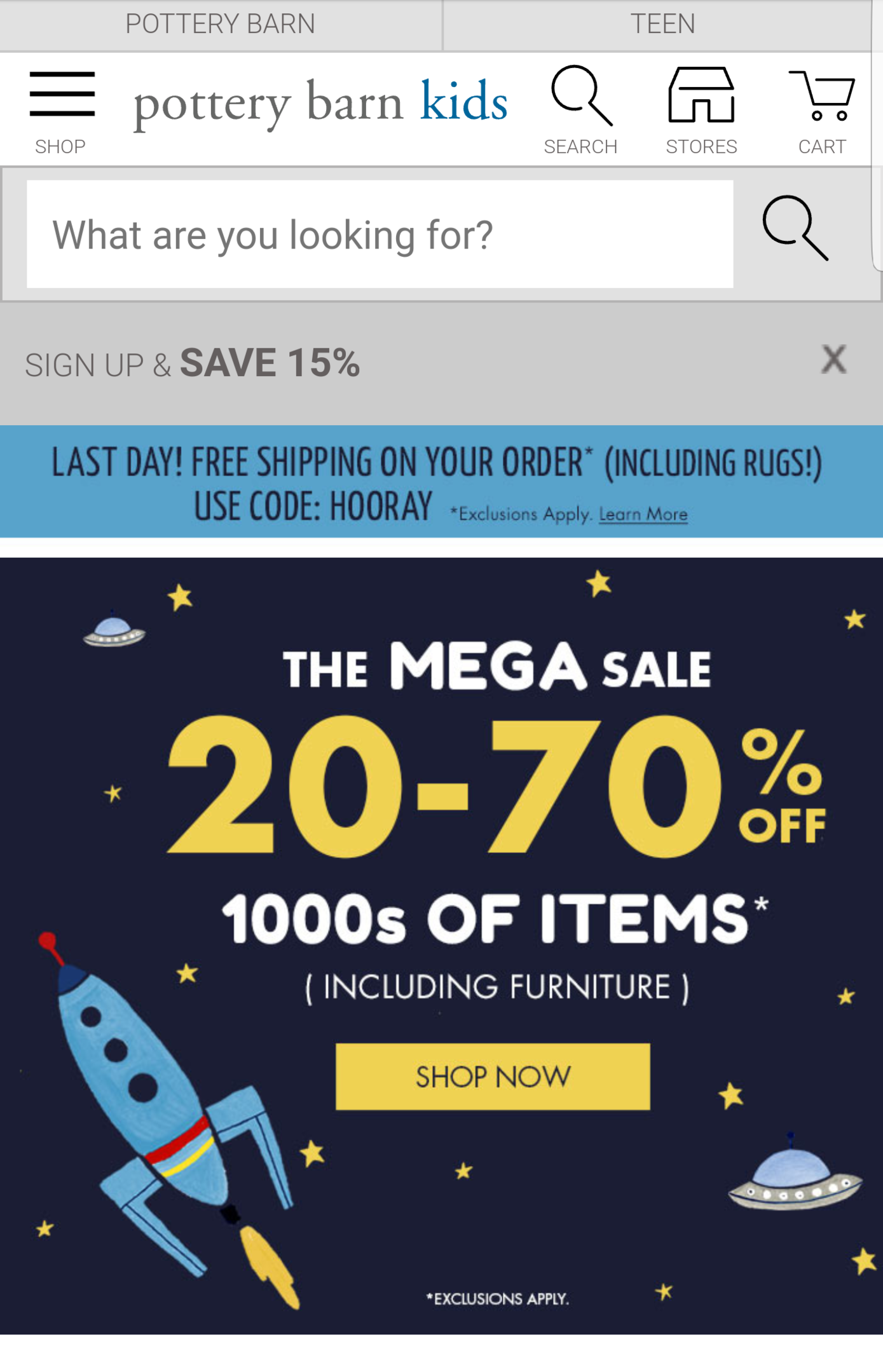View the shopping cart

coord(822,109)
